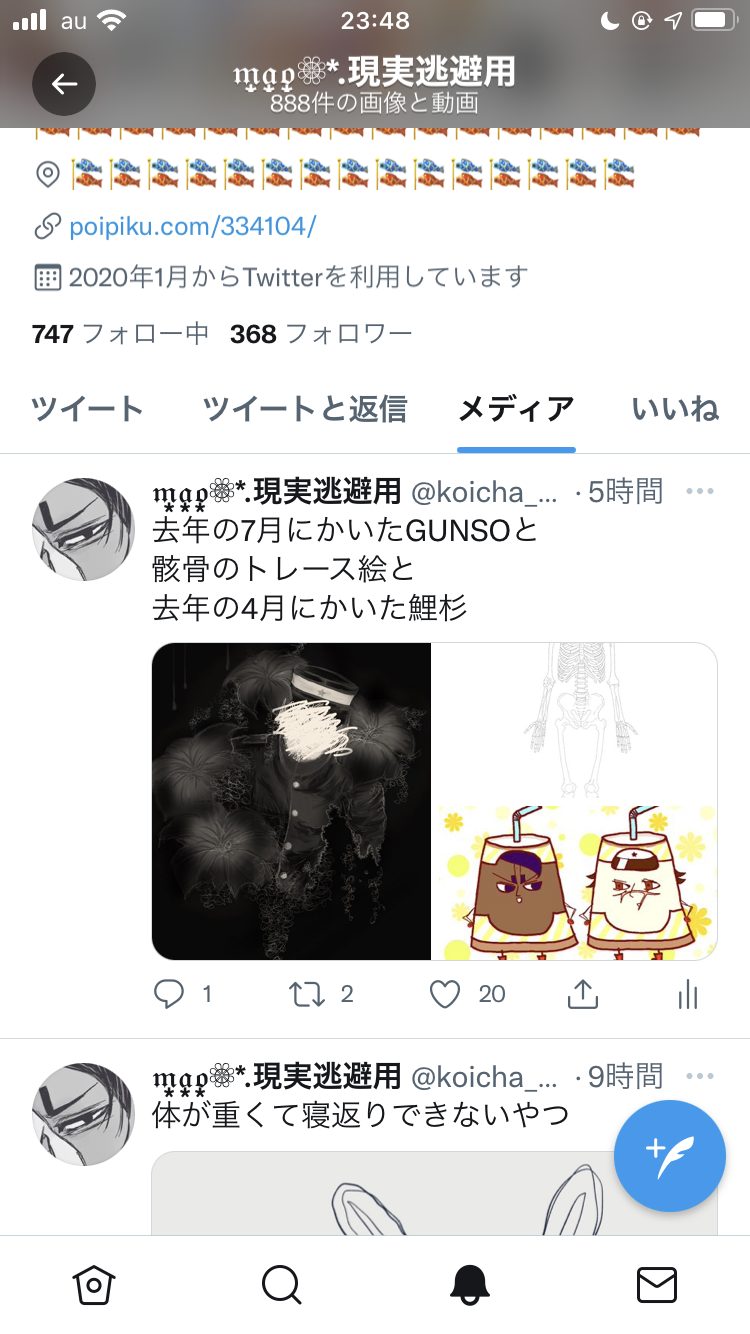
Task: Open the poipiku.com/334104/ profile link
Action: pos(192,226)
